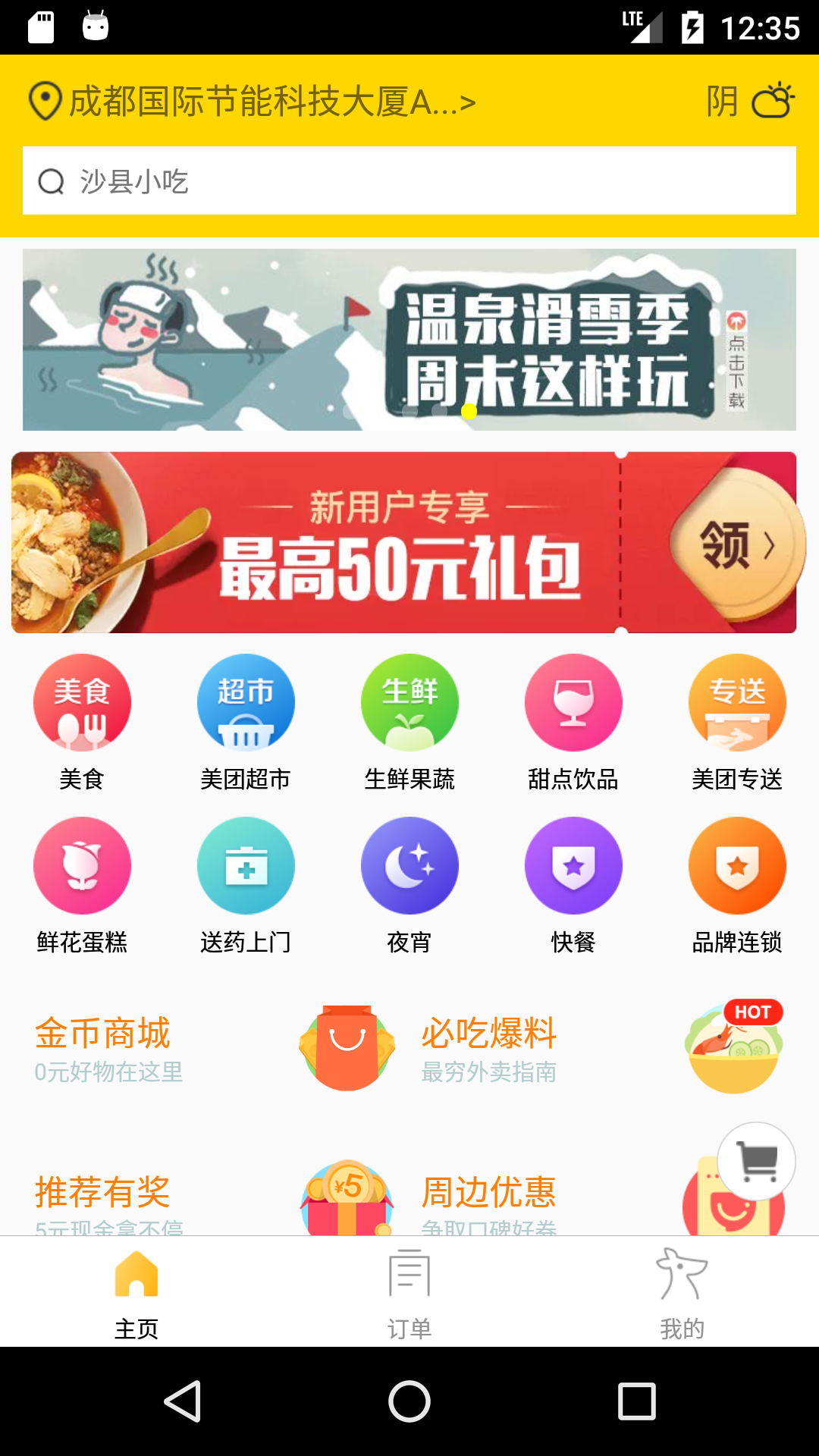
Task: Claim the 最高50元礼包 new user coupon
Action: click(736, 544)
